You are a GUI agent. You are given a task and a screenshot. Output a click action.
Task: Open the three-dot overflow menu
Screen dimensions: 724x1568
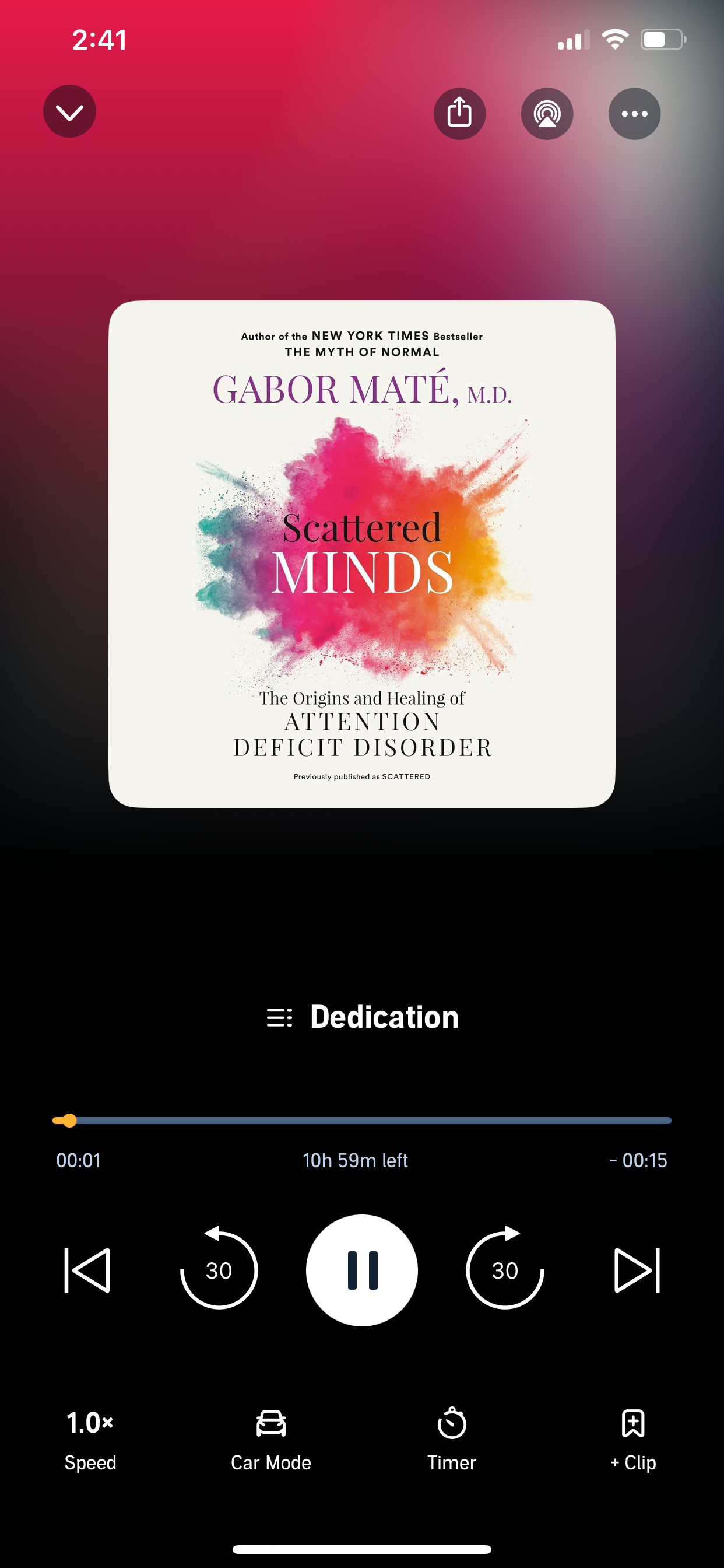[x=634, y=114]
